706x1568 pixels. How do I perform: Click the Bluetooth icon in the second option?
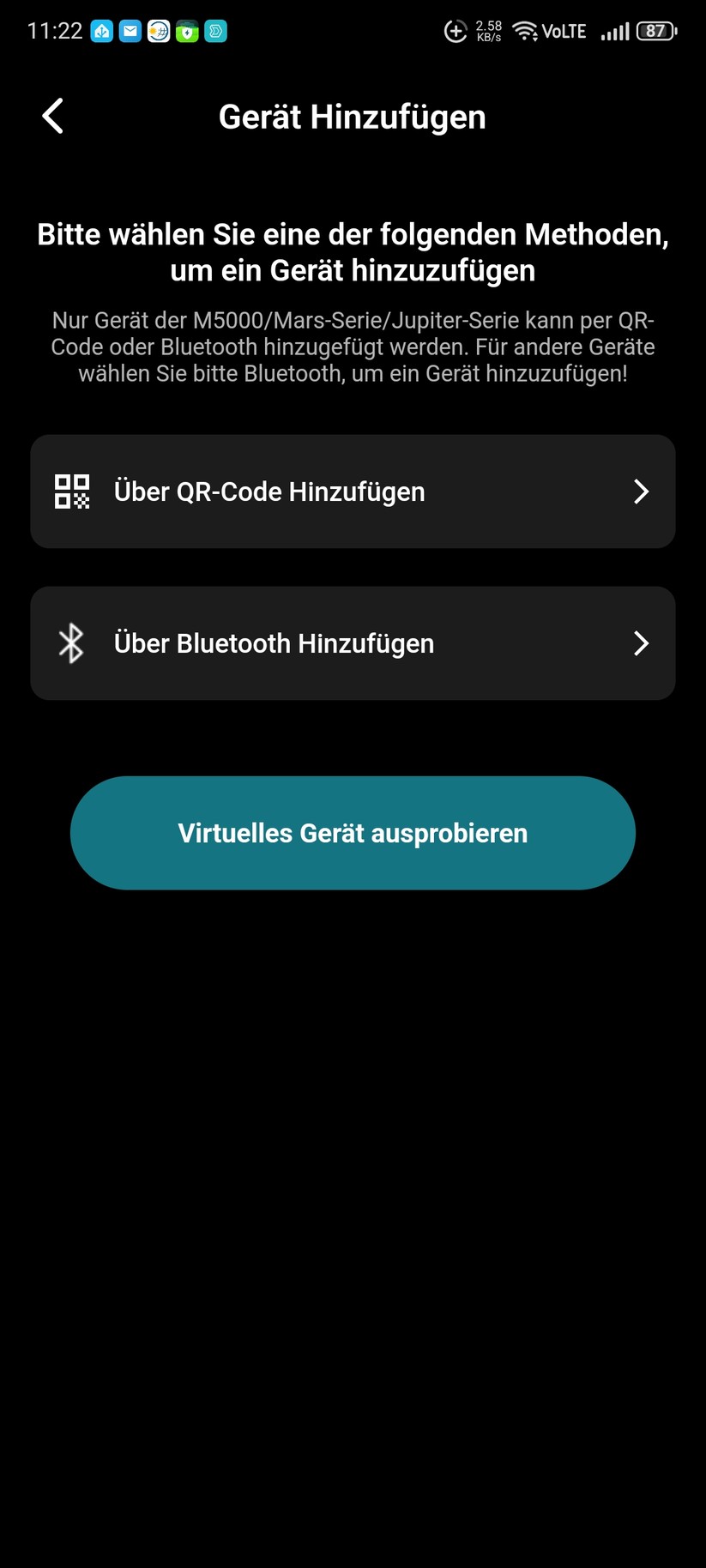(72, 643)
